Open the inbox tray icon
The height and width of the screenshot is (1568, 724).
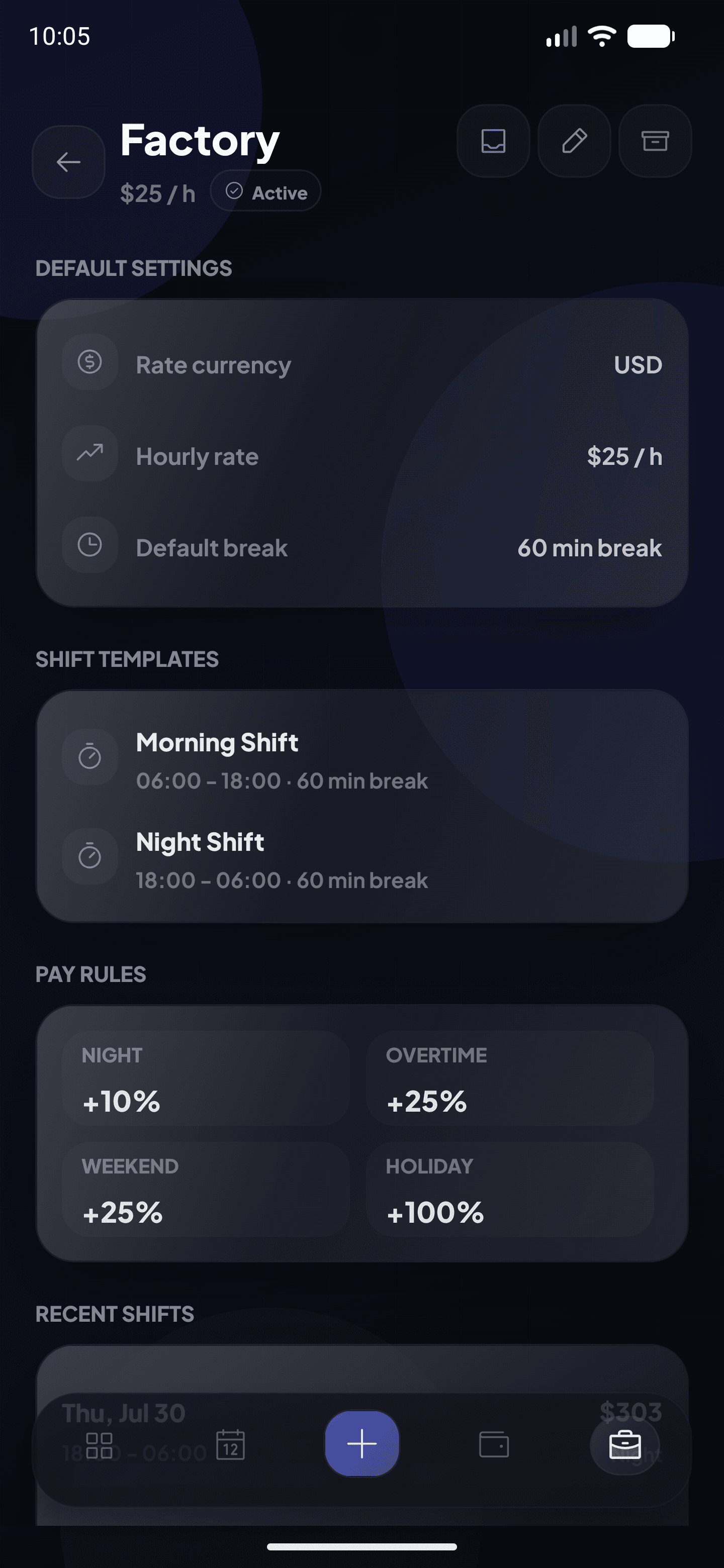coord(493,141)
